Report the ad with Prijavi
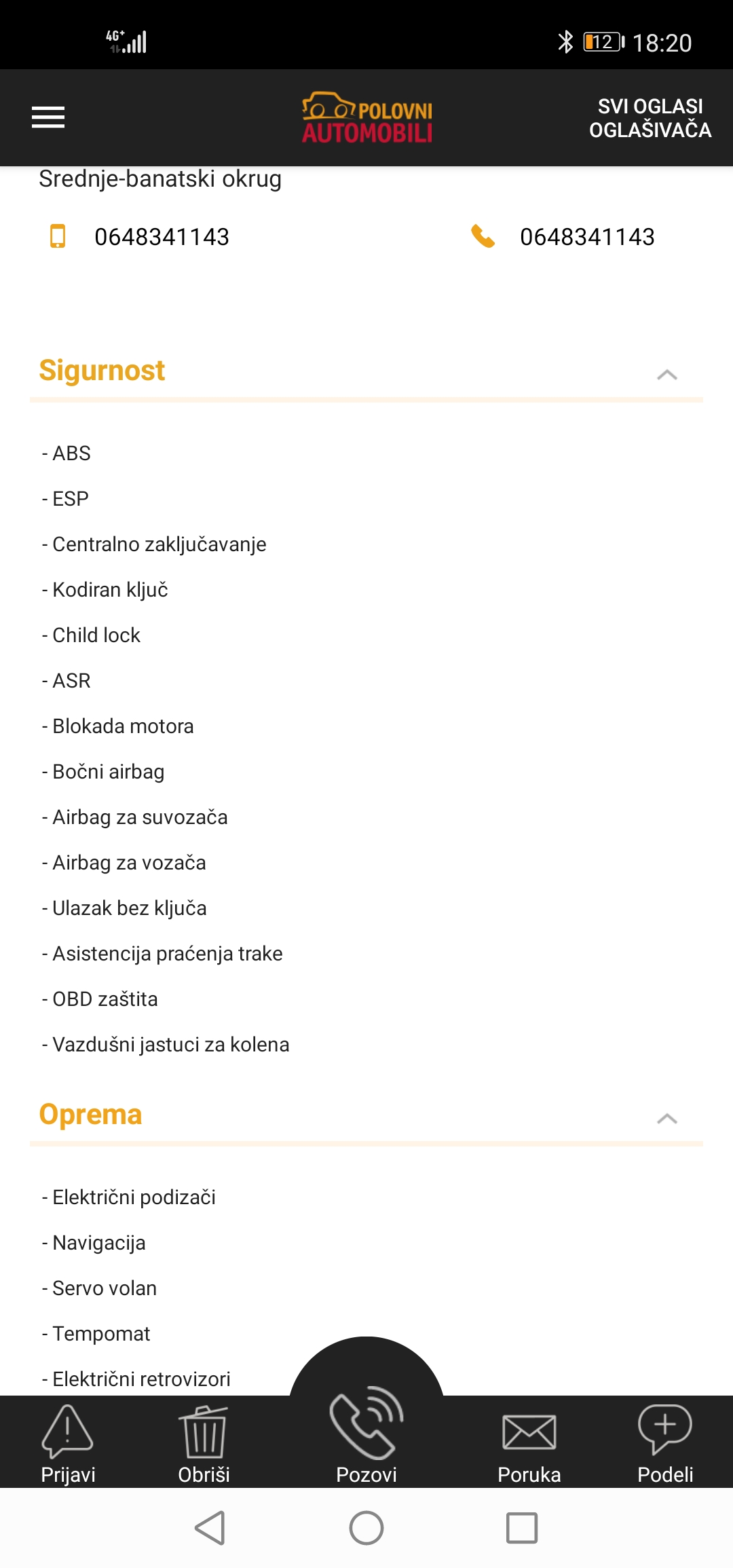This screenshot has width=733, height=1568. tap(68, 1443)
